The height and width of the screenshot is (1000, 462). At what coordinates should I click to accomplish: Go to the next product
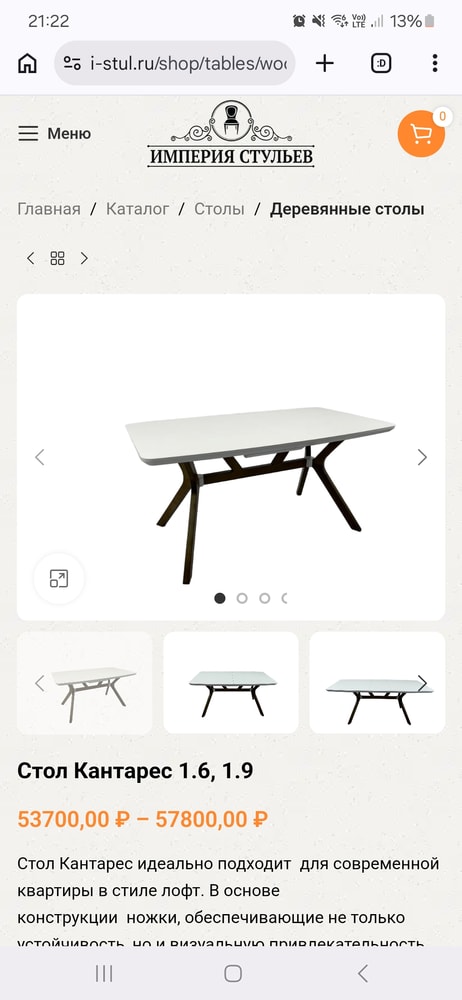click(x=84, y=258)
